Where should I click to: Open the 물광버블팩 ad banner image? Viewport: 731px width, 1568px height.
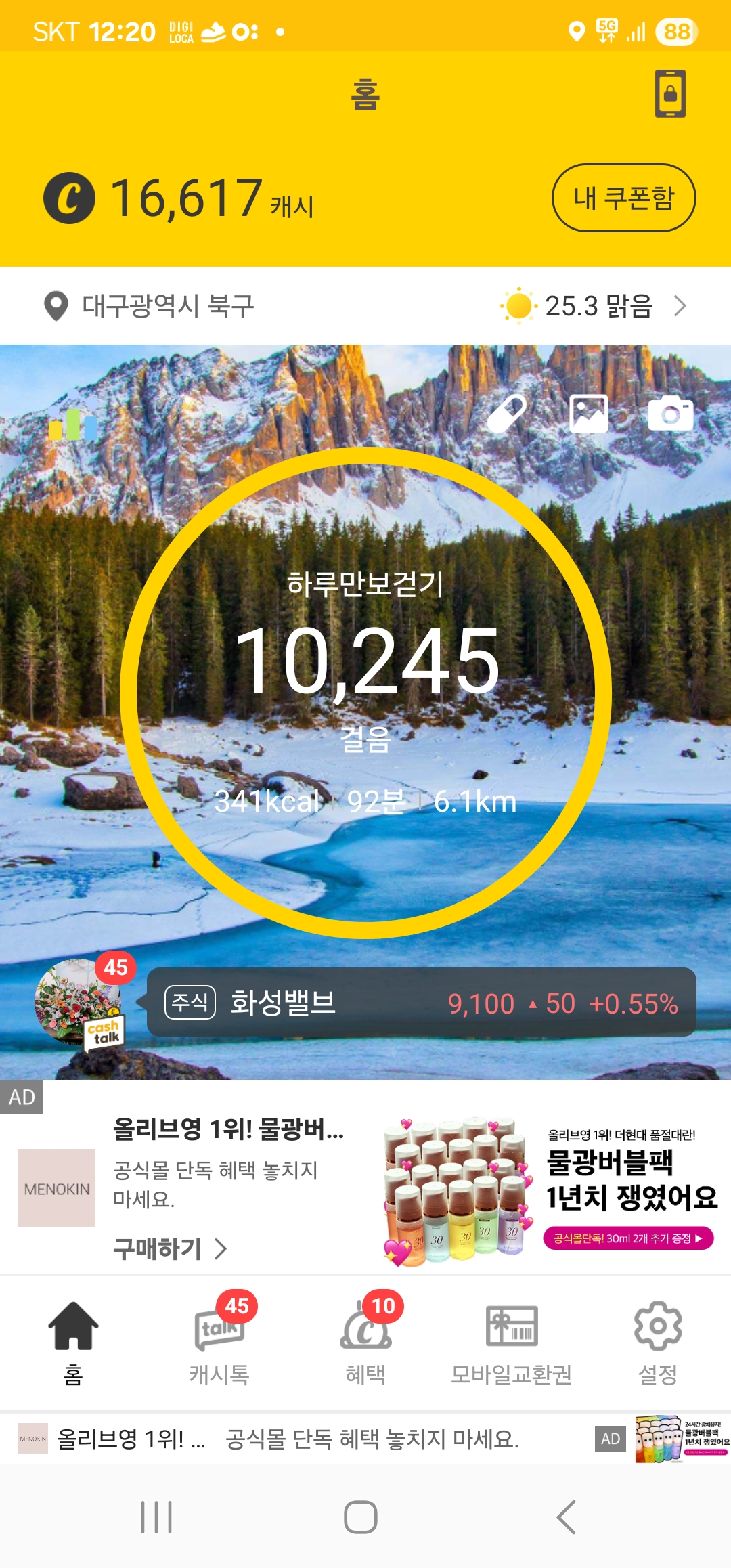tap(550, 1190)
